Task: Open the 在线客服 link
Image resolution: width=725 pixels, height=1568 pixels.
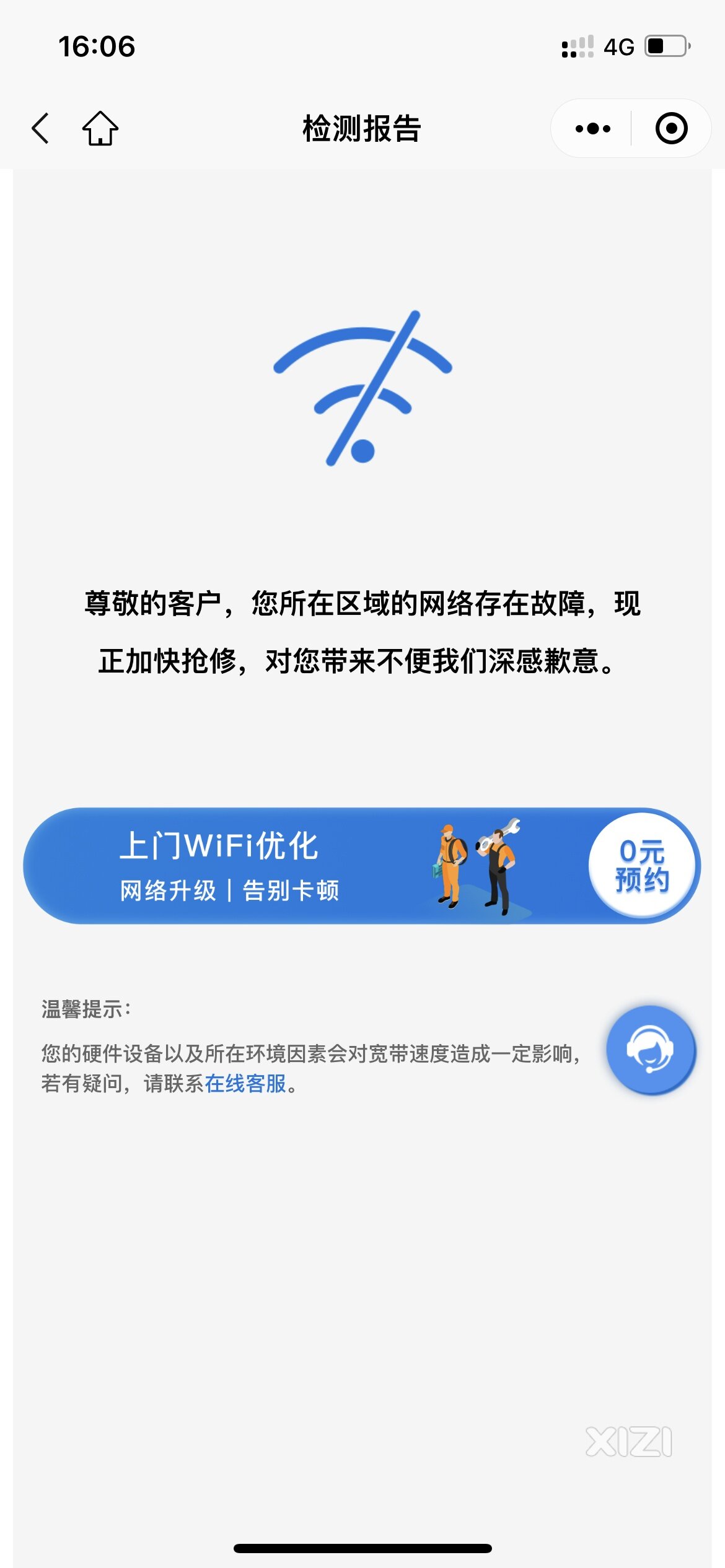Action: click(x=245, y=1084)
